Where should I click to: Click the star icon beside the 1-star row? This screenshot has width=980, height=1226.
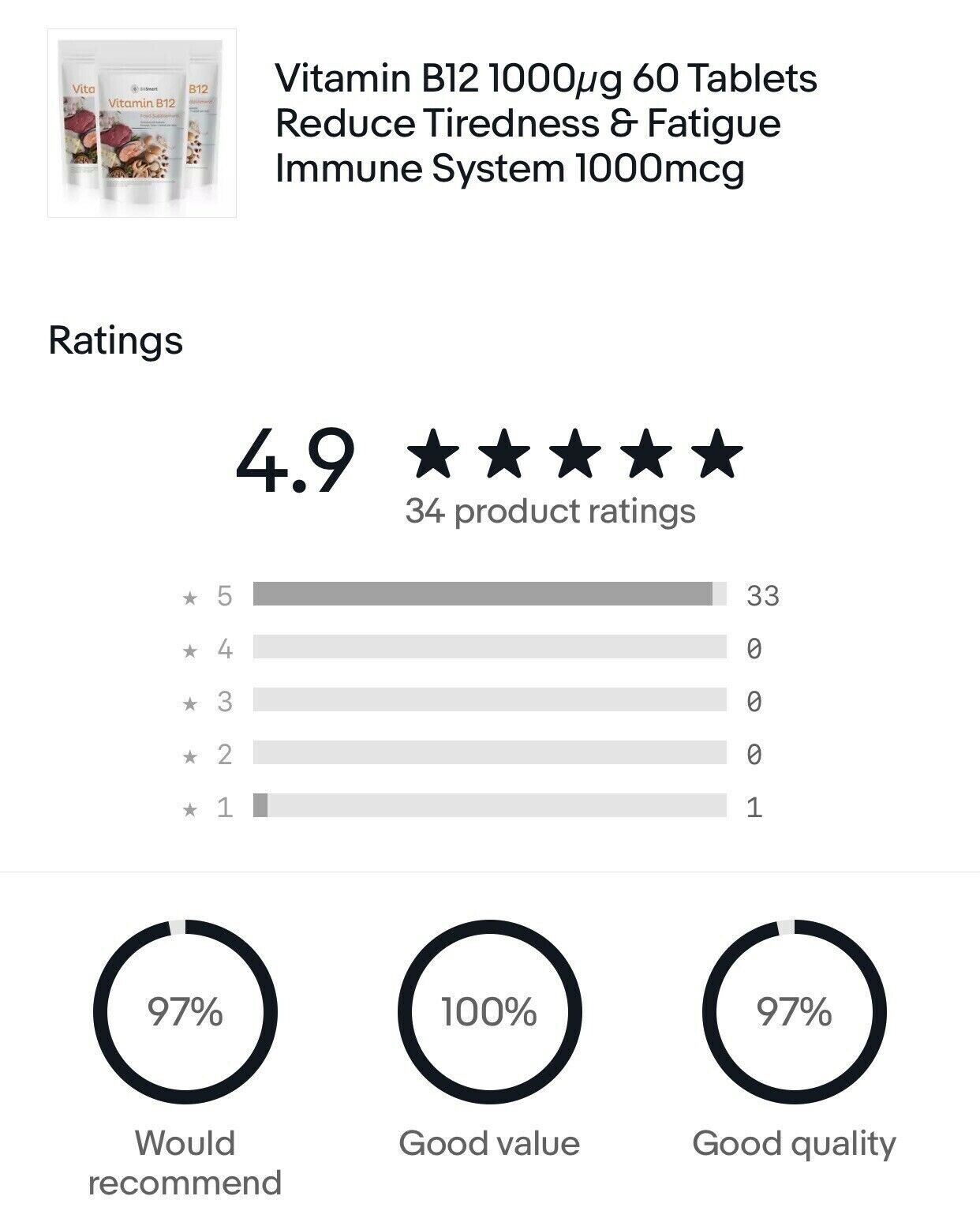(x=189, y=808)
